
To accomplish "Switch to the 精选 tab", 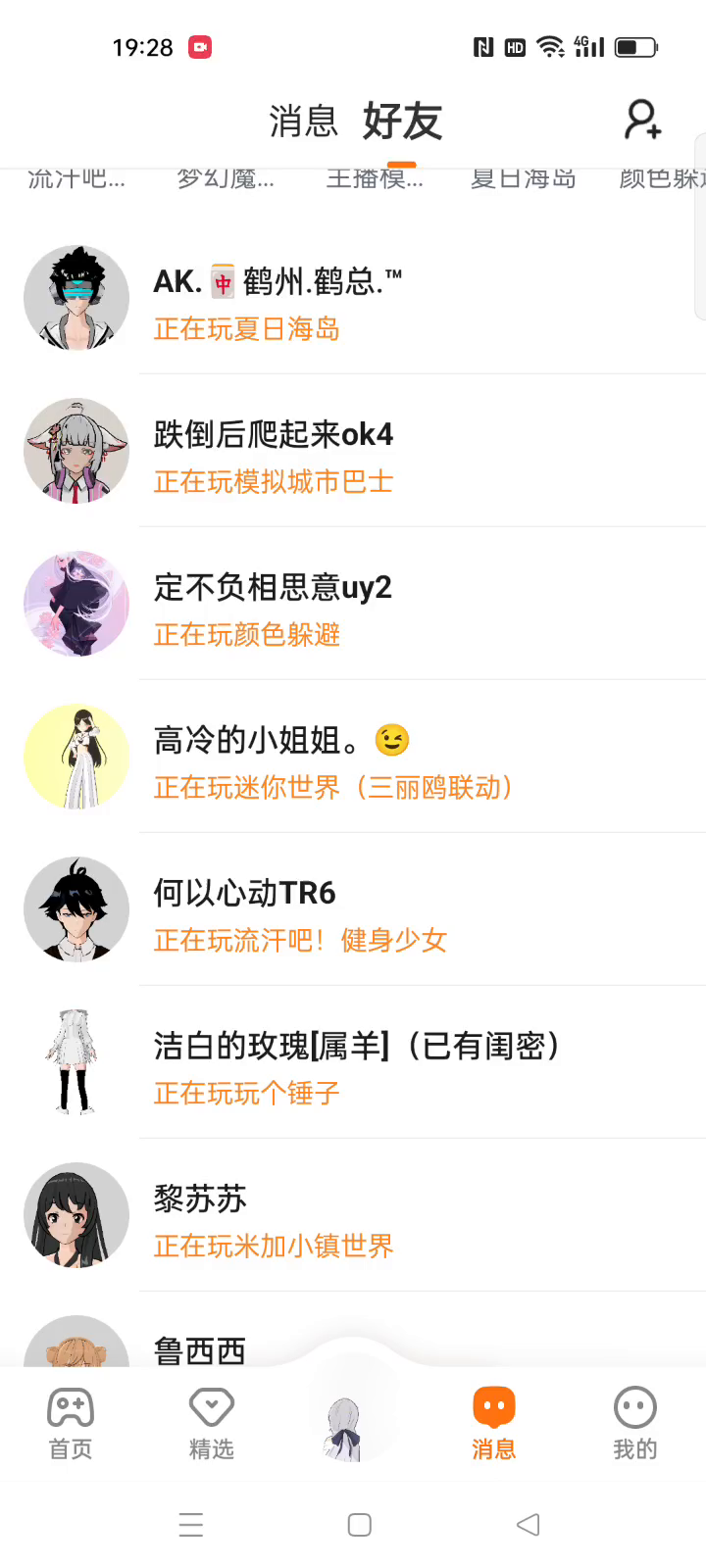I will 212,1423.
